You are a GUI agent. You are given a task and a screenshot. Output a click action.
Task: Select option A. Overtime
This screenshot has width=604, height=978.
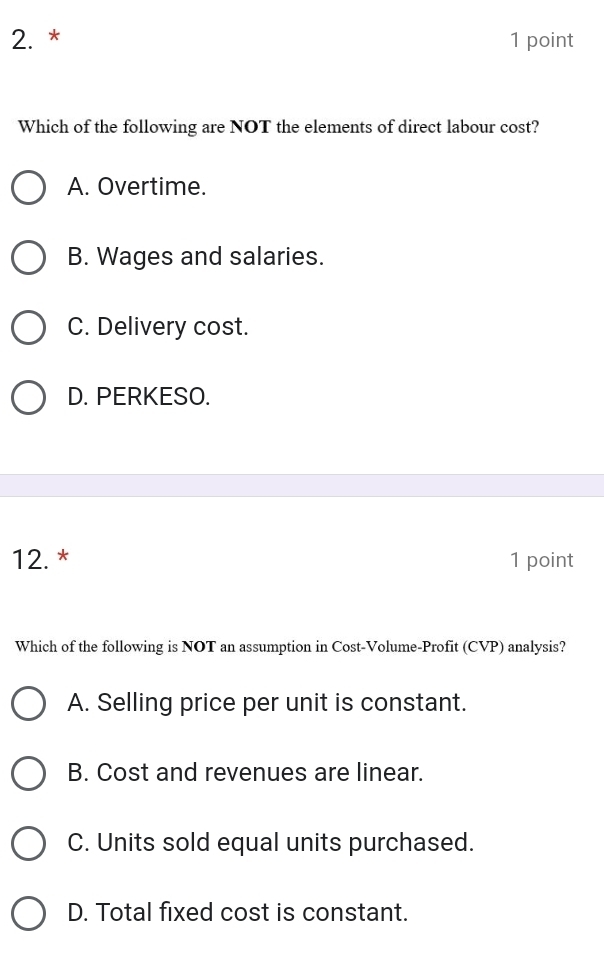click(29, 187)
